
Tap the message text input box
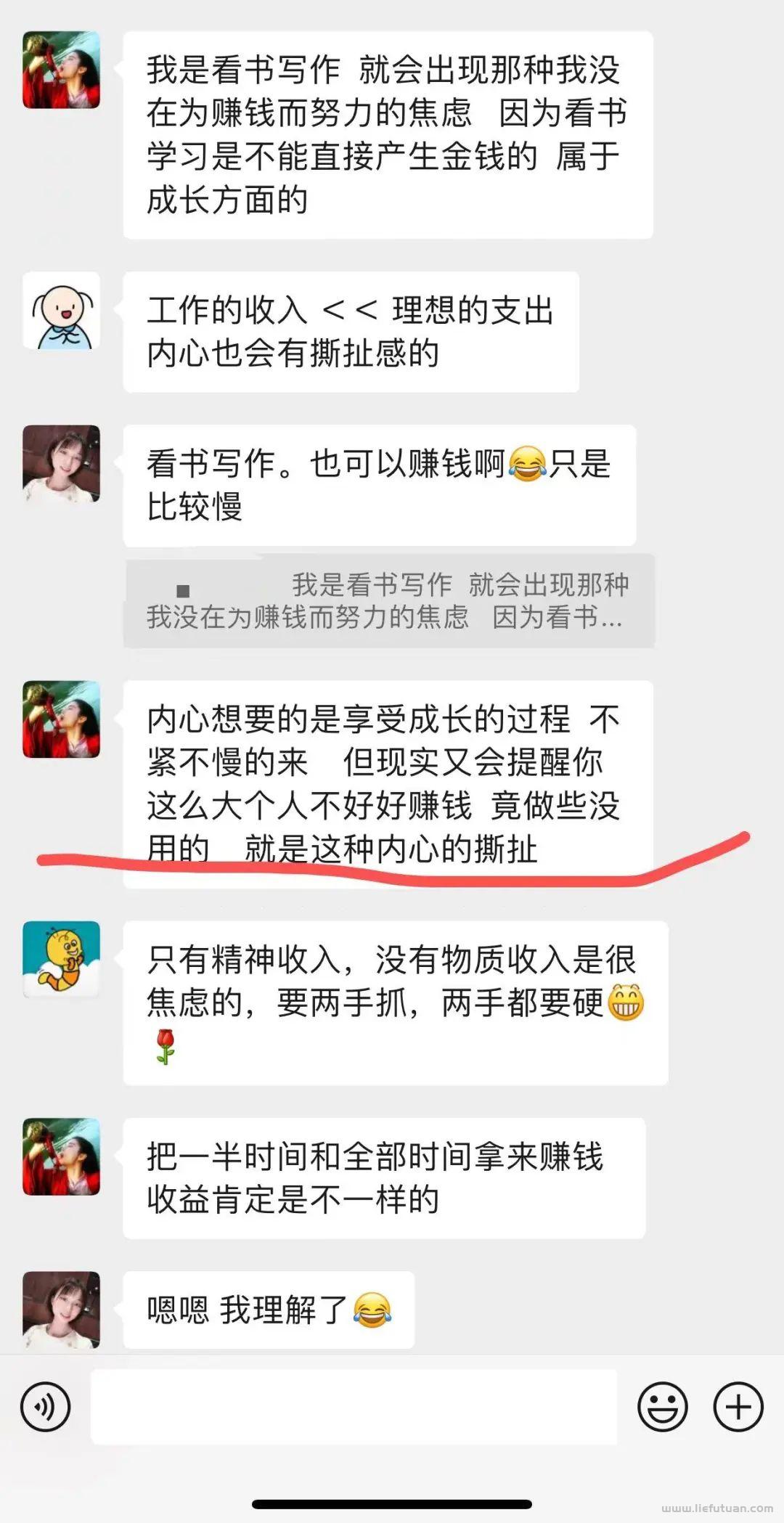354,1407
